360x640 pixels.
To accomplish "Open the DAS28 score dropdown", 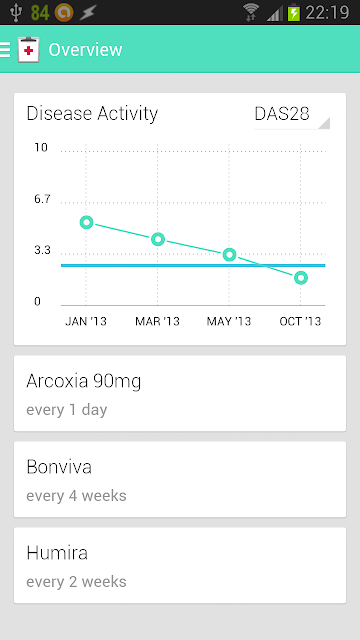I will pyautogui.click(x=292, y=116).
